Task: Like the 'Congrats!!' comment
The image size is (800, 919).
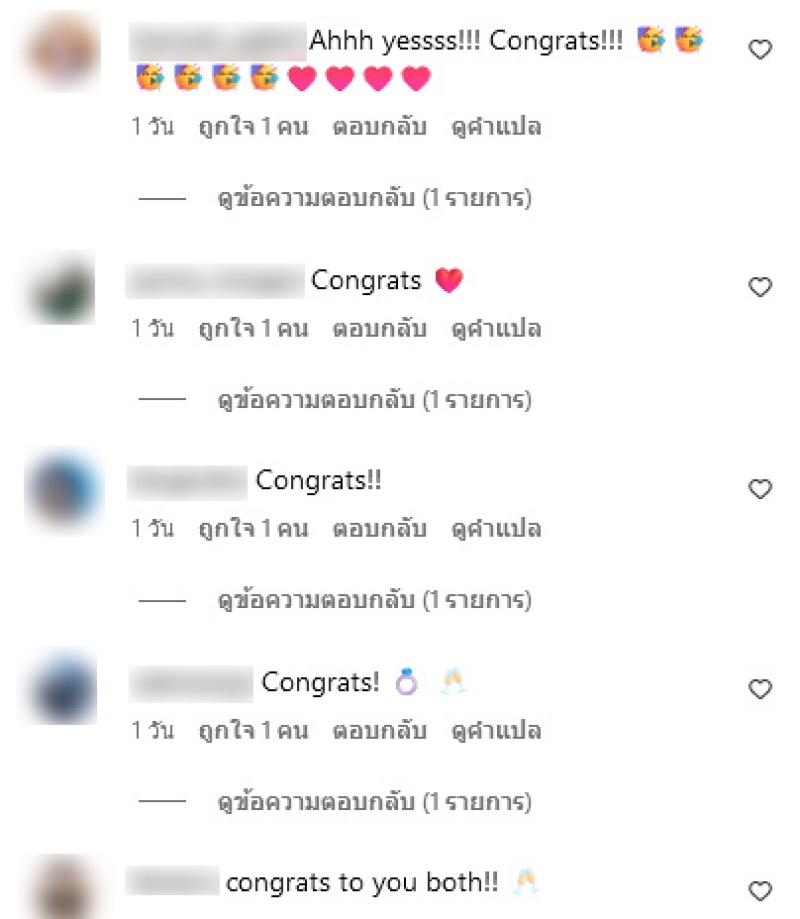Action: coord(761,489)
